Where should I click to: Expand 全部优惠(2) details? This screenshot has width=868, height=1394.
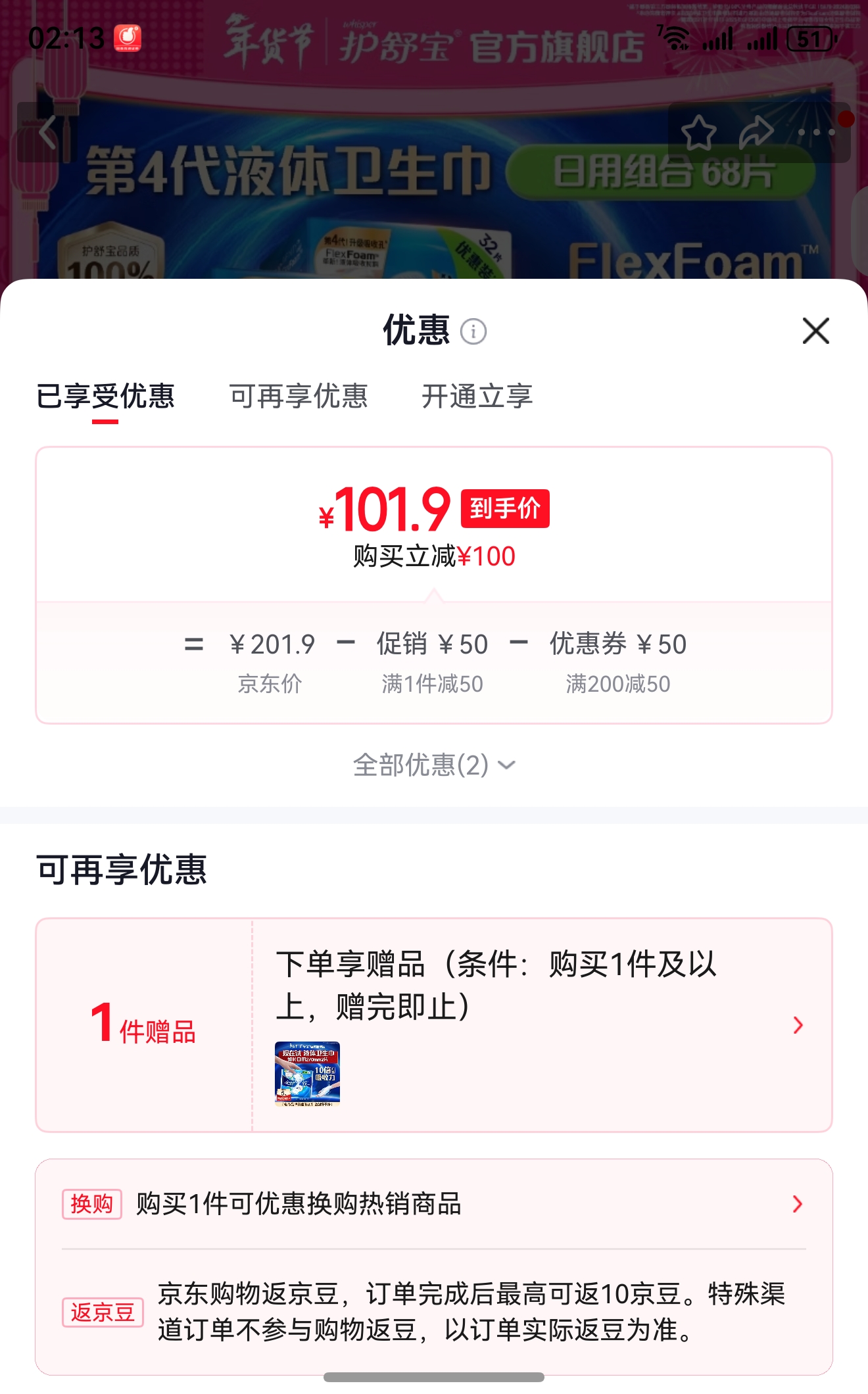tap(434, 765)
